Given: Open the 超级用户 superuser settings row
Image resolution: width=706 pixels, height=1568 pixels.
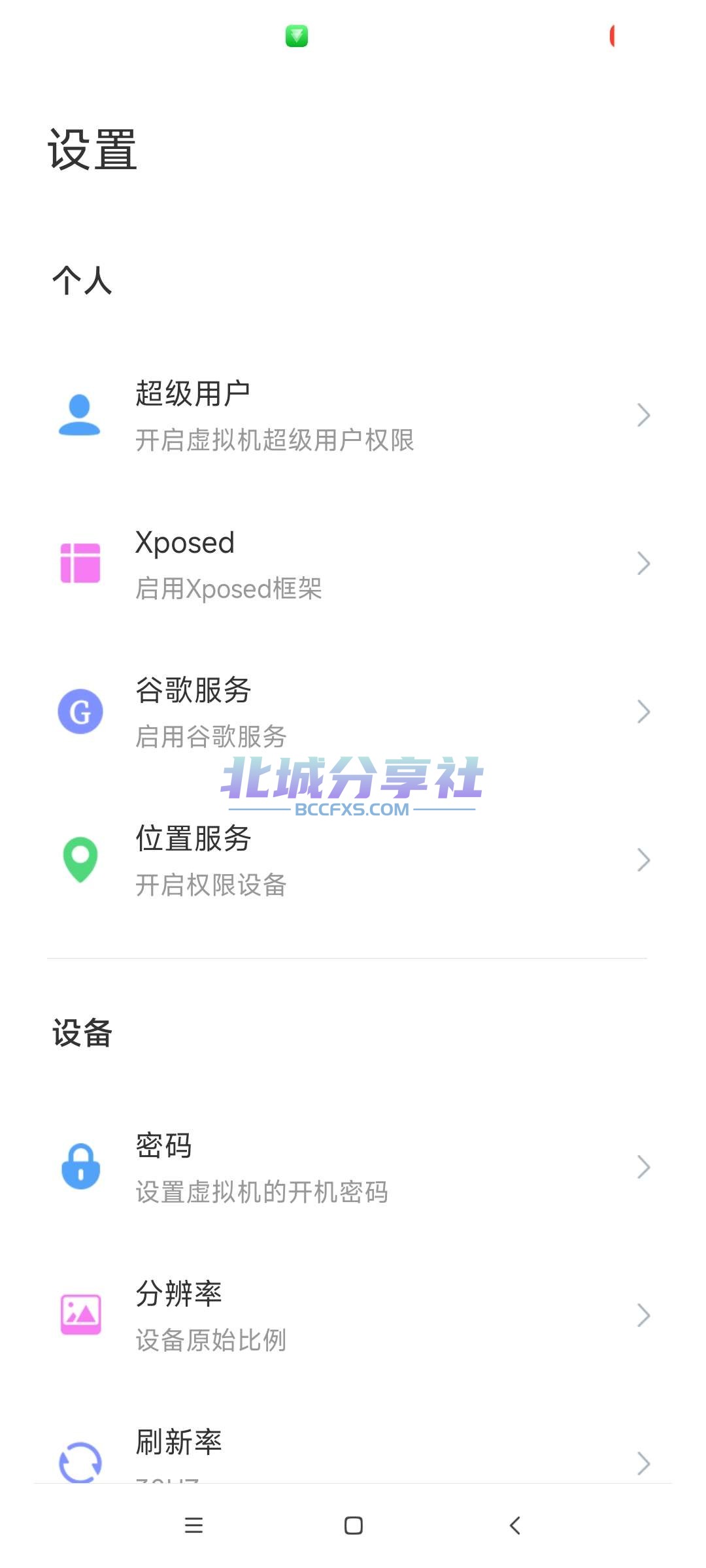Looking at the screenshot, I should 353,416.
